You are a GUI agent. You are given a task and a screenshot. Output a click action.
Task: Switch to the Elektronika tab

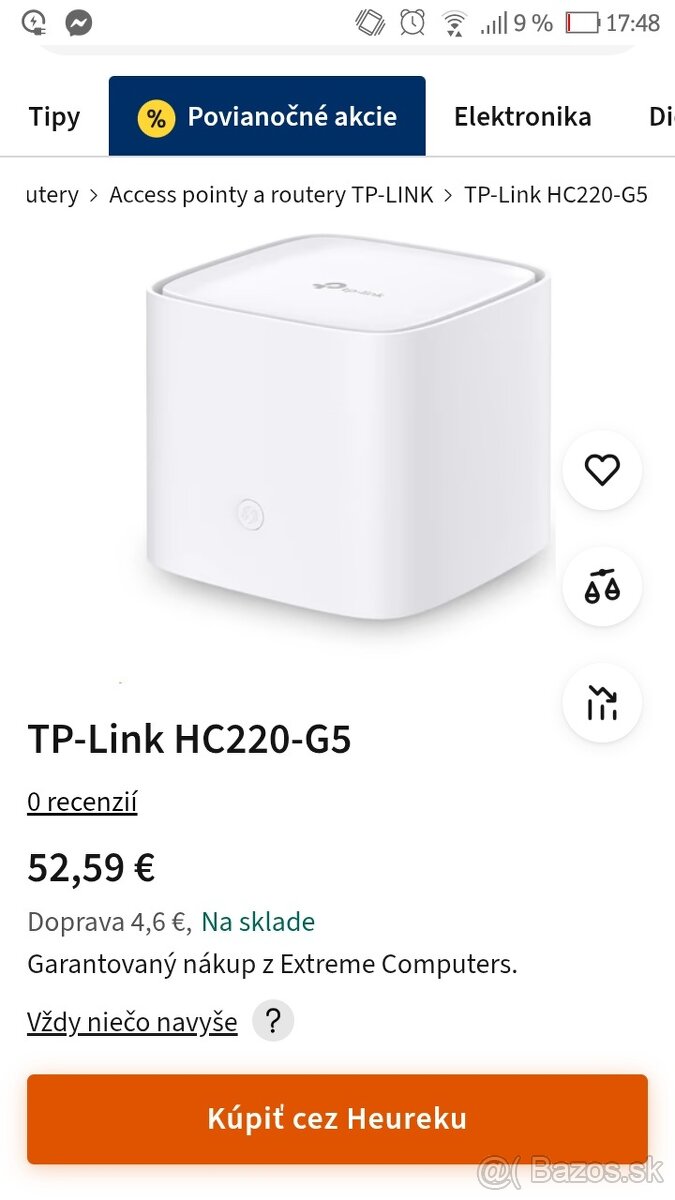522,117
